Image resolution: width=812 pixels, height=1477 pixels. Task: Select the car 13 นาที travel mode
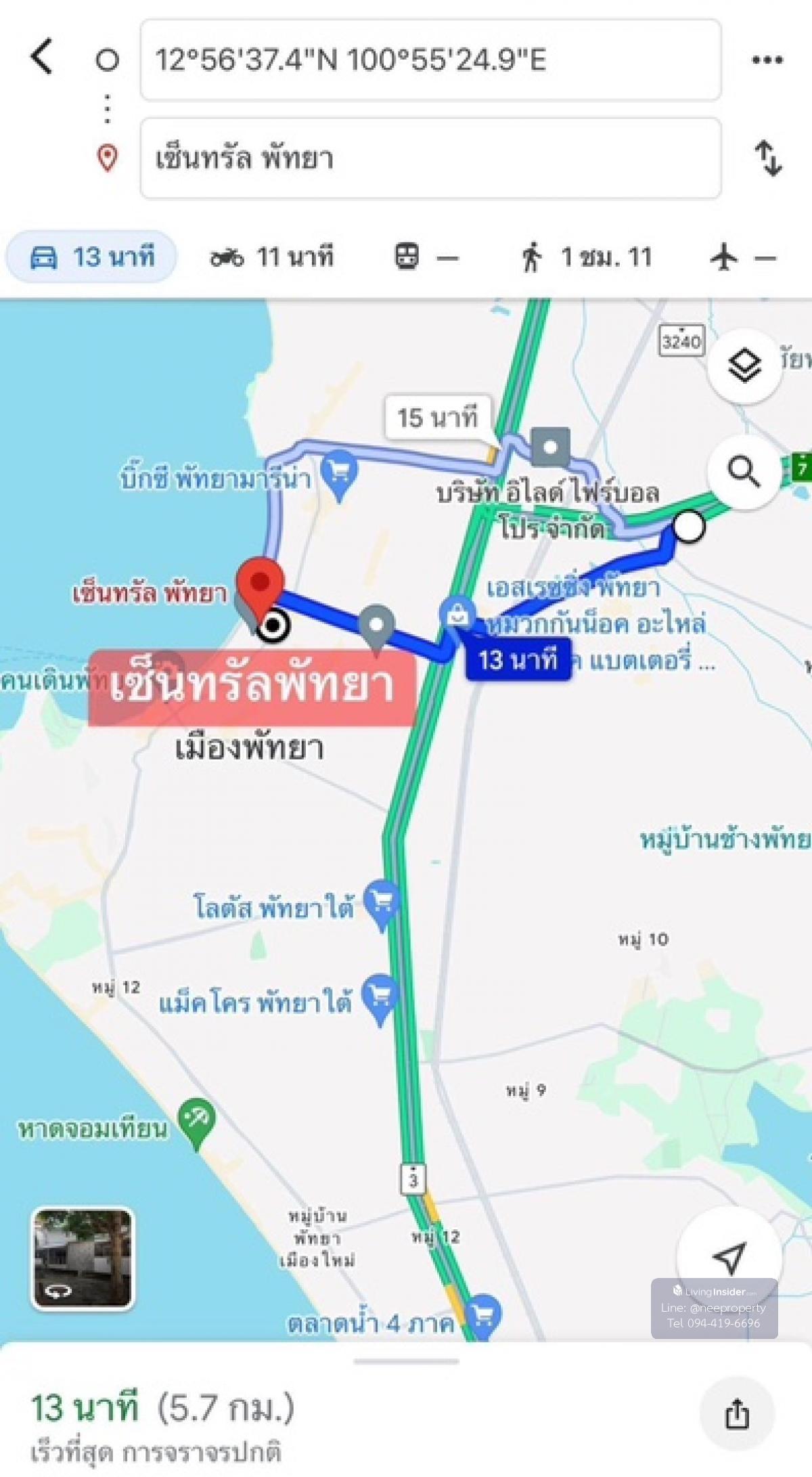(92, 258)
